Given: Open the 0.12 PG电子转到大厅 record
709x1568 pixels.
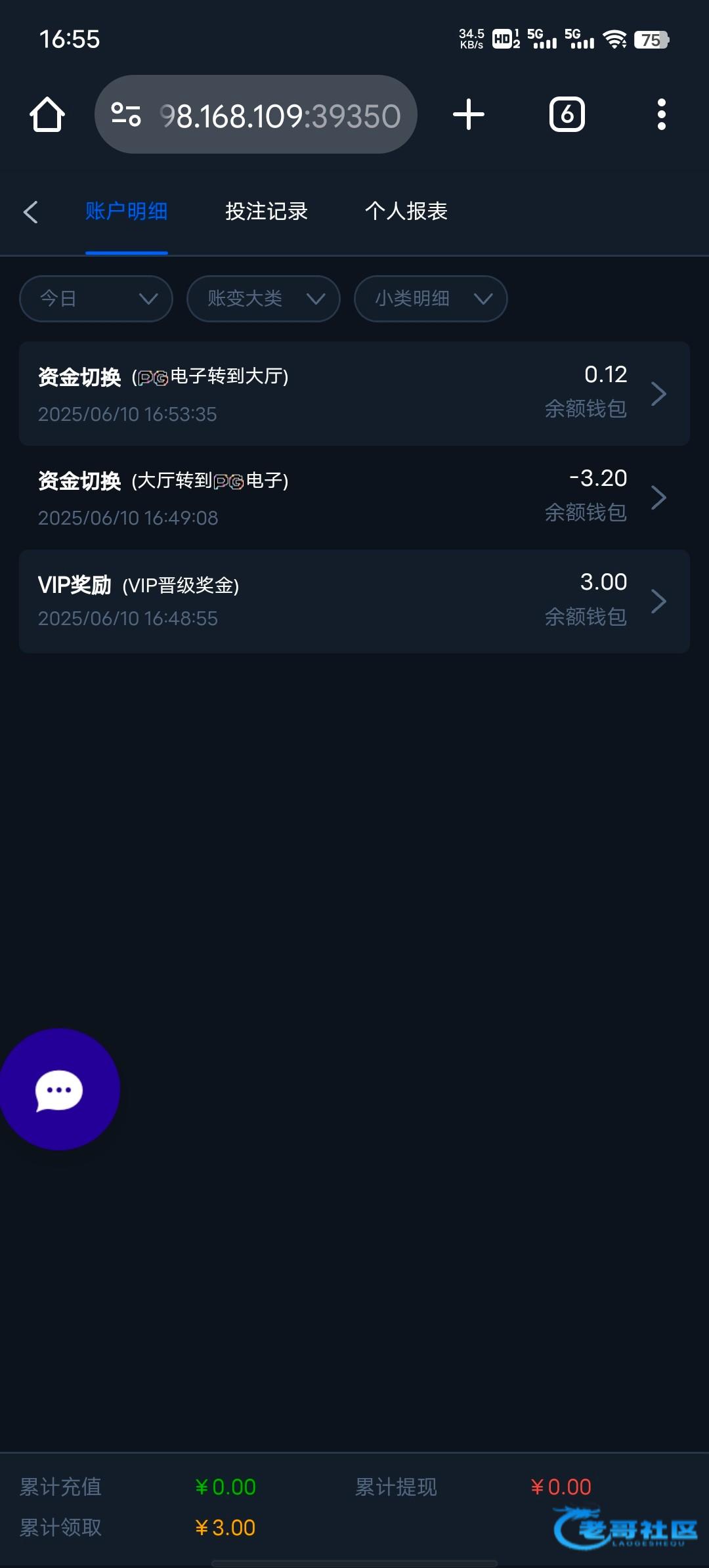Looking at the screenshot, I should (x=354, y=393).
